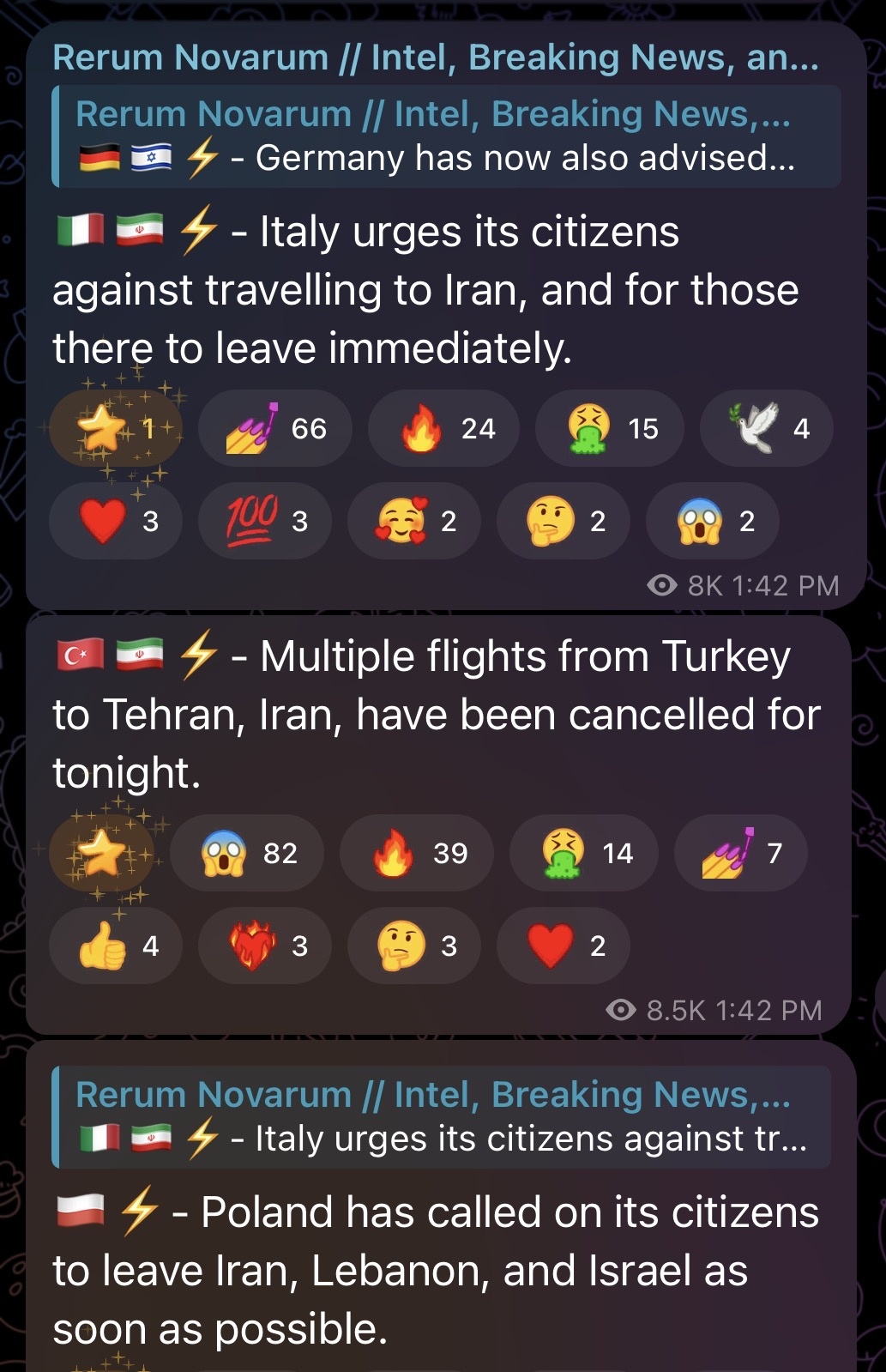This screenshot has width=886, height=1372.
Task: Add the nail polish reaction on the Turkey post
Action: (740, 853)
